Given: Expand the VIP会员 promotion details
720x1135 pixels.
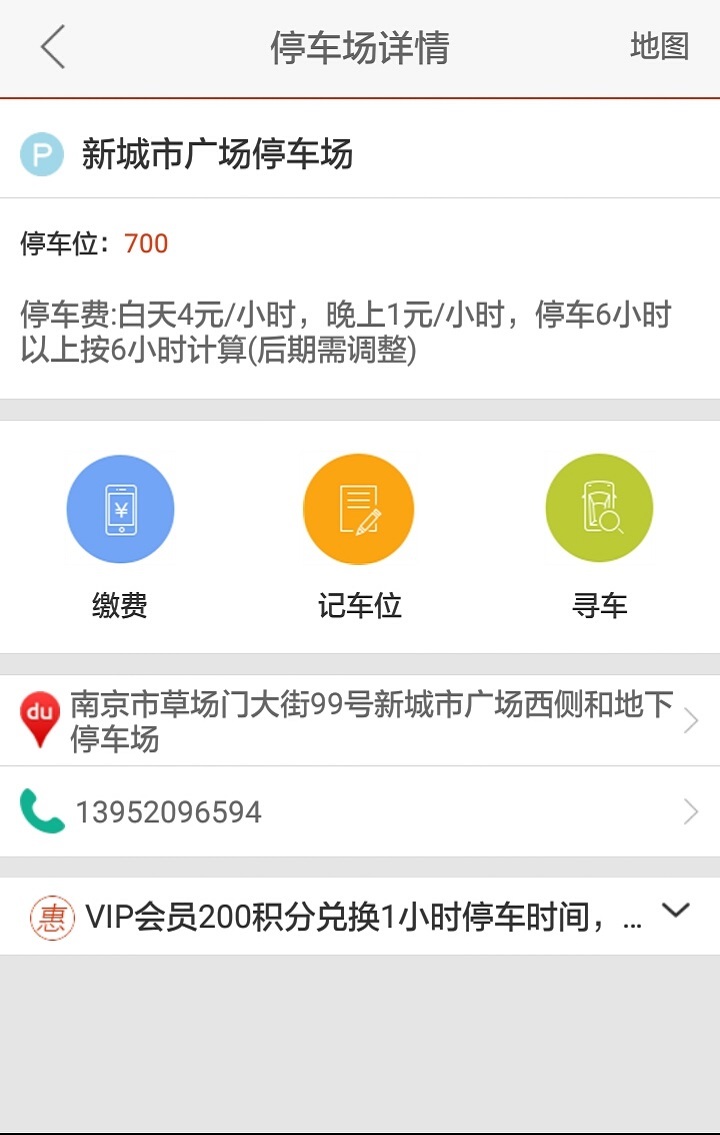Looking at the screenshot, I should 675,911.
